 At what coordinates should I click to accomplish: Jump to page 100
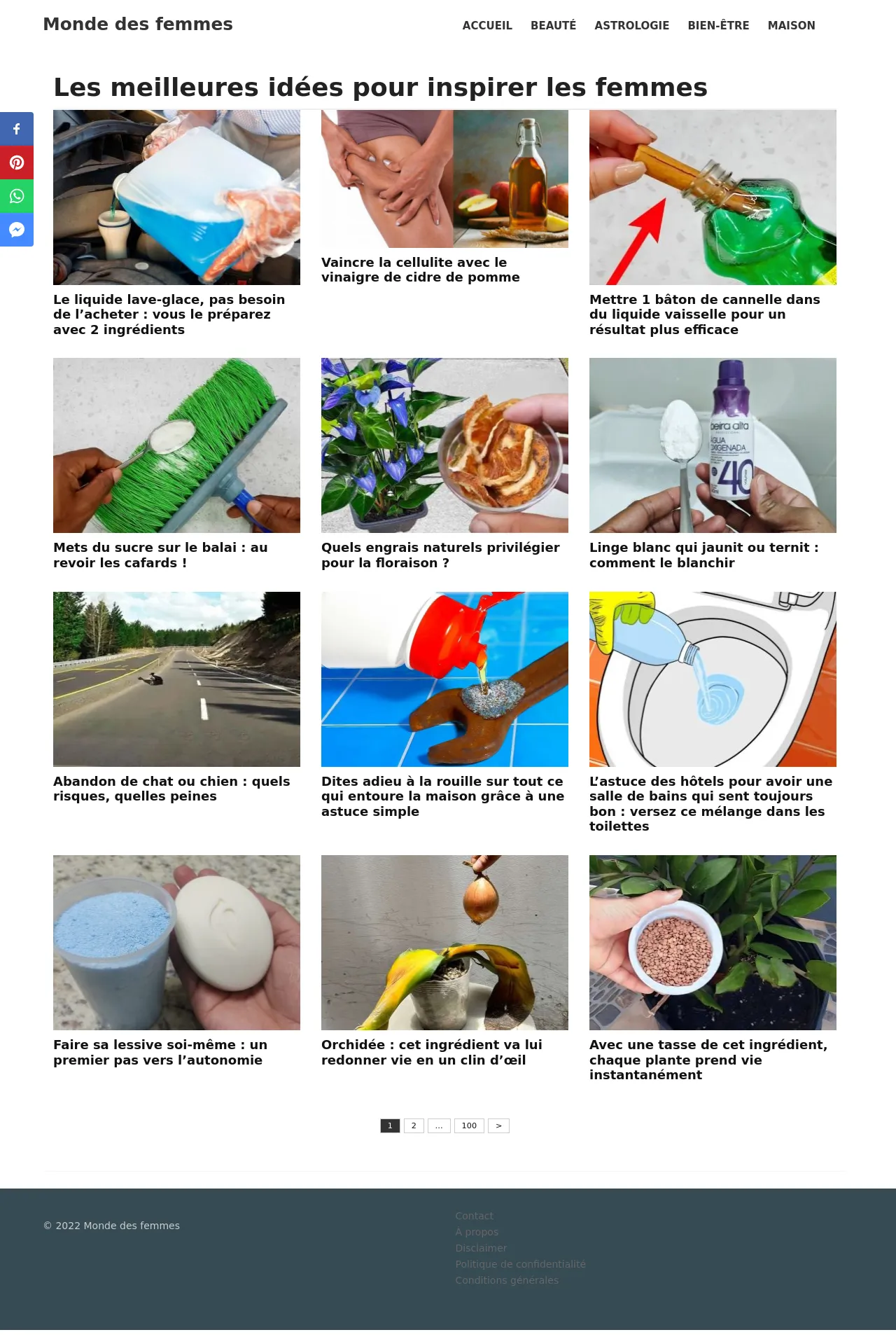469,1125
